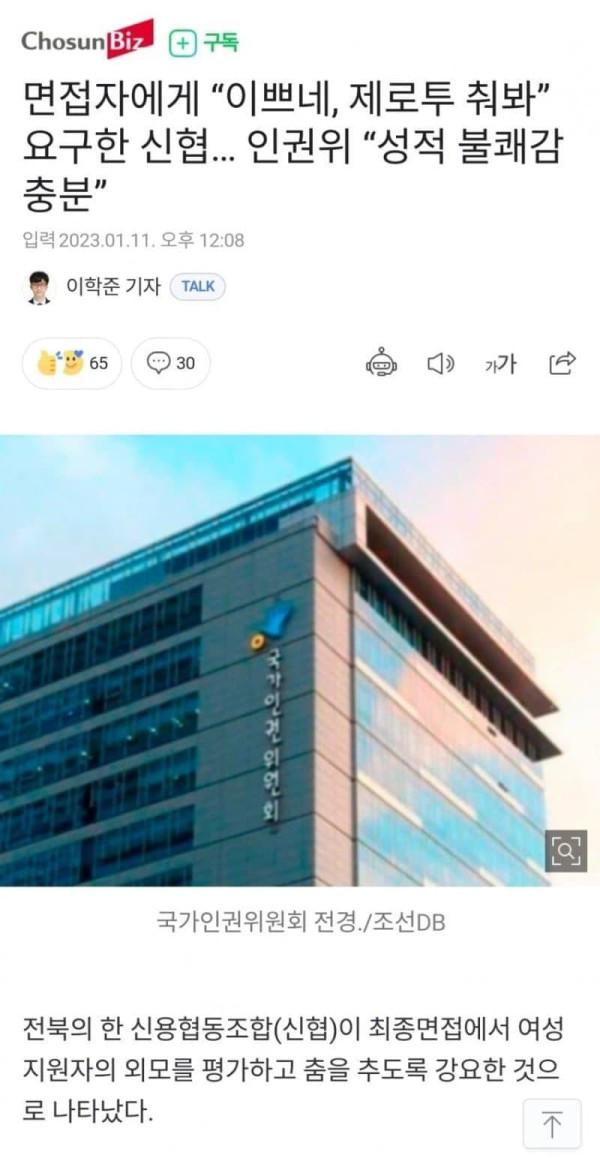Open the 30 comments

click(x=171, y=363)
